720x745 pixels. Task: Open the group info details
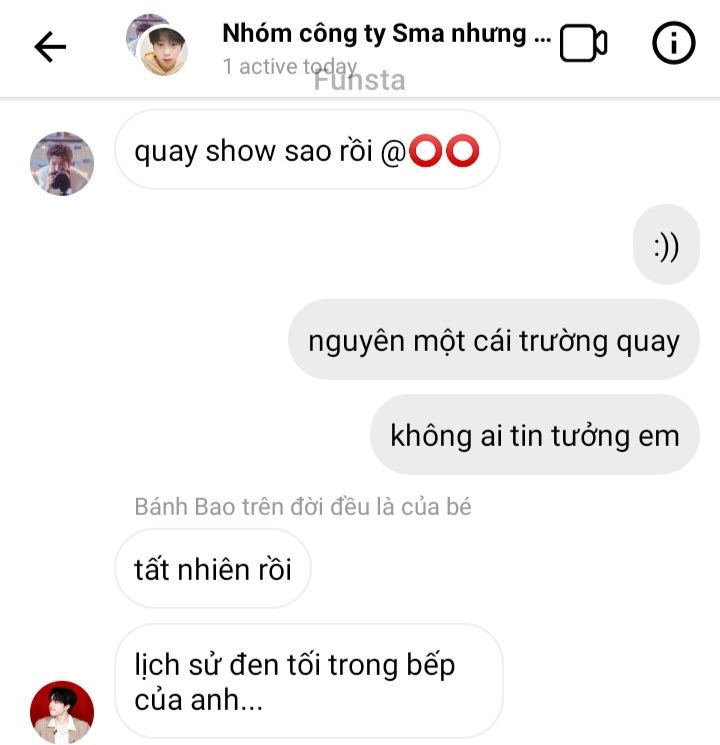click(x=674, y=44)
